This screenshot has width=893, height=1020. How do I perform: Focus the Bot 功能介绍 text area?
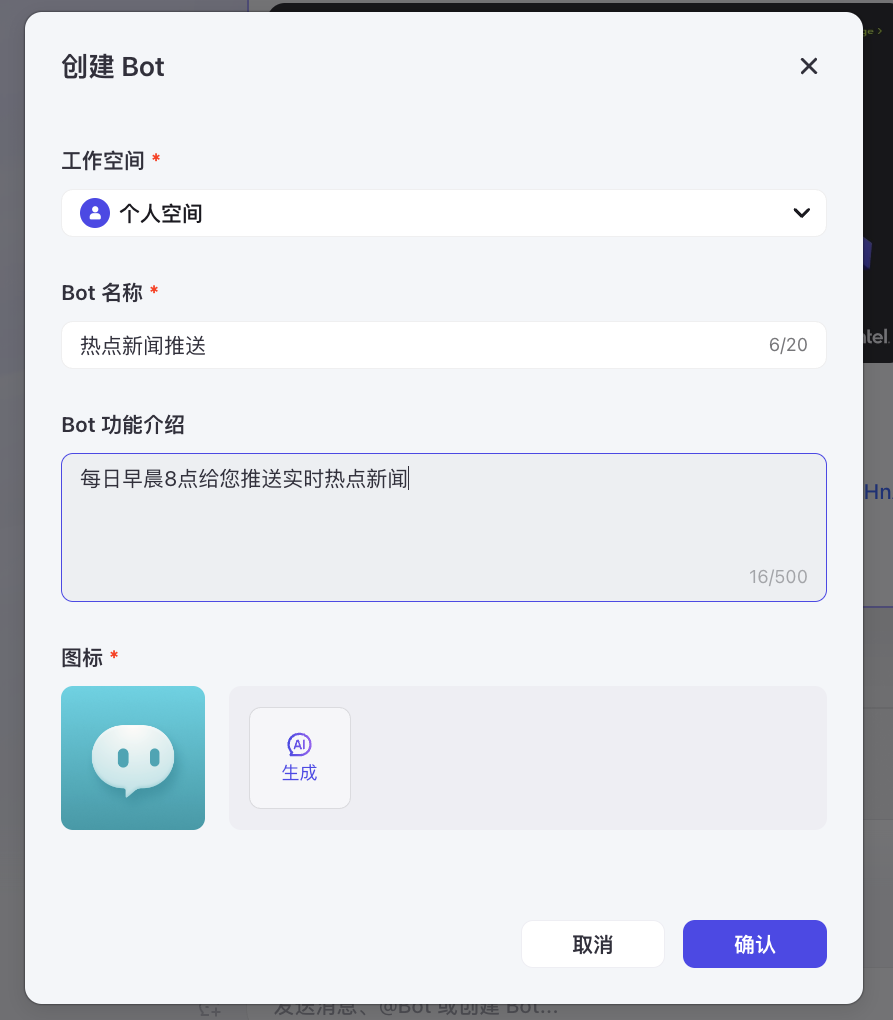pos(444,527)
